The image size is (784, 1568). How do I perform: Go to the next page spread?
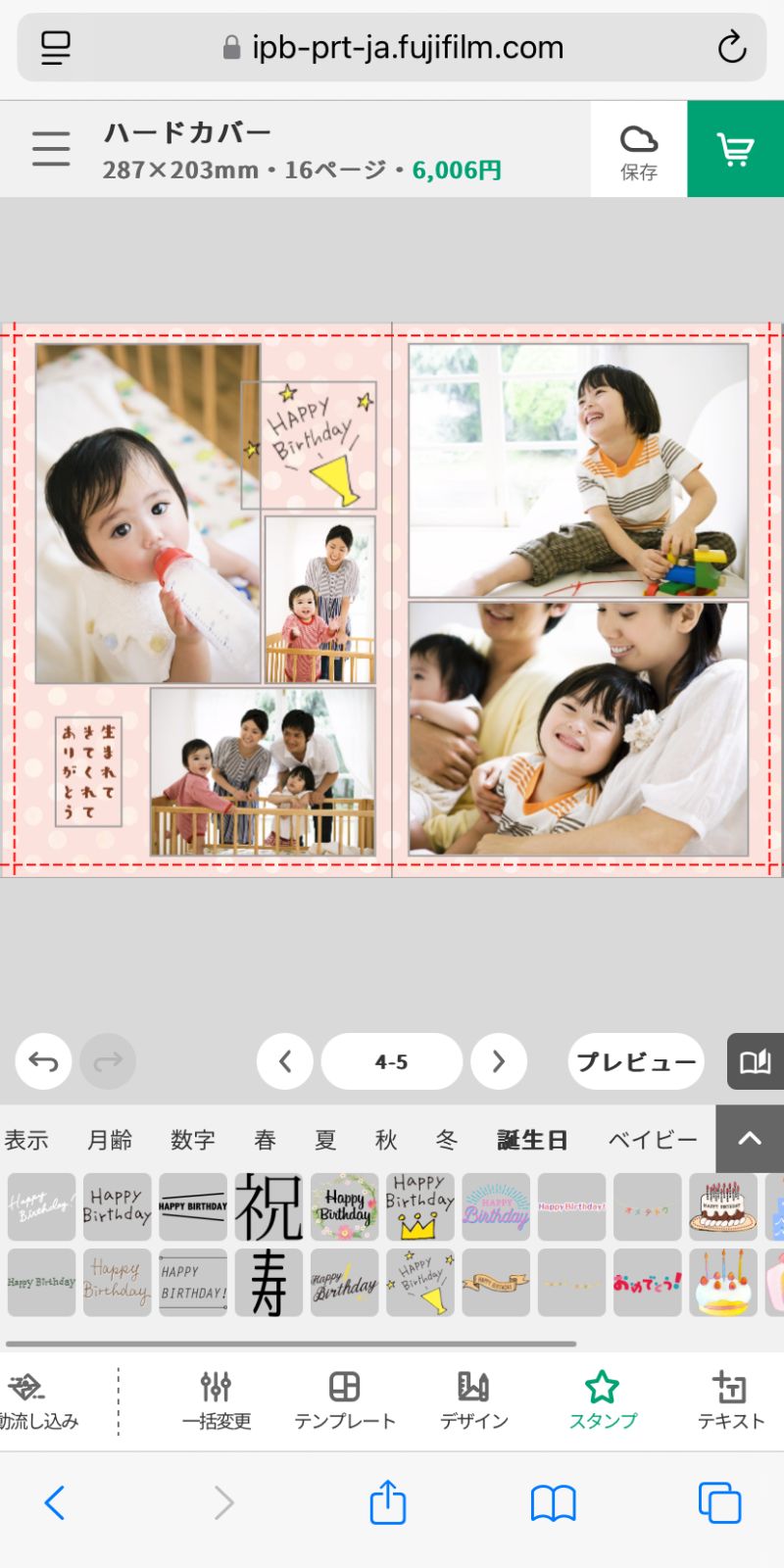pyautogui.click(x=498, y=1061)
